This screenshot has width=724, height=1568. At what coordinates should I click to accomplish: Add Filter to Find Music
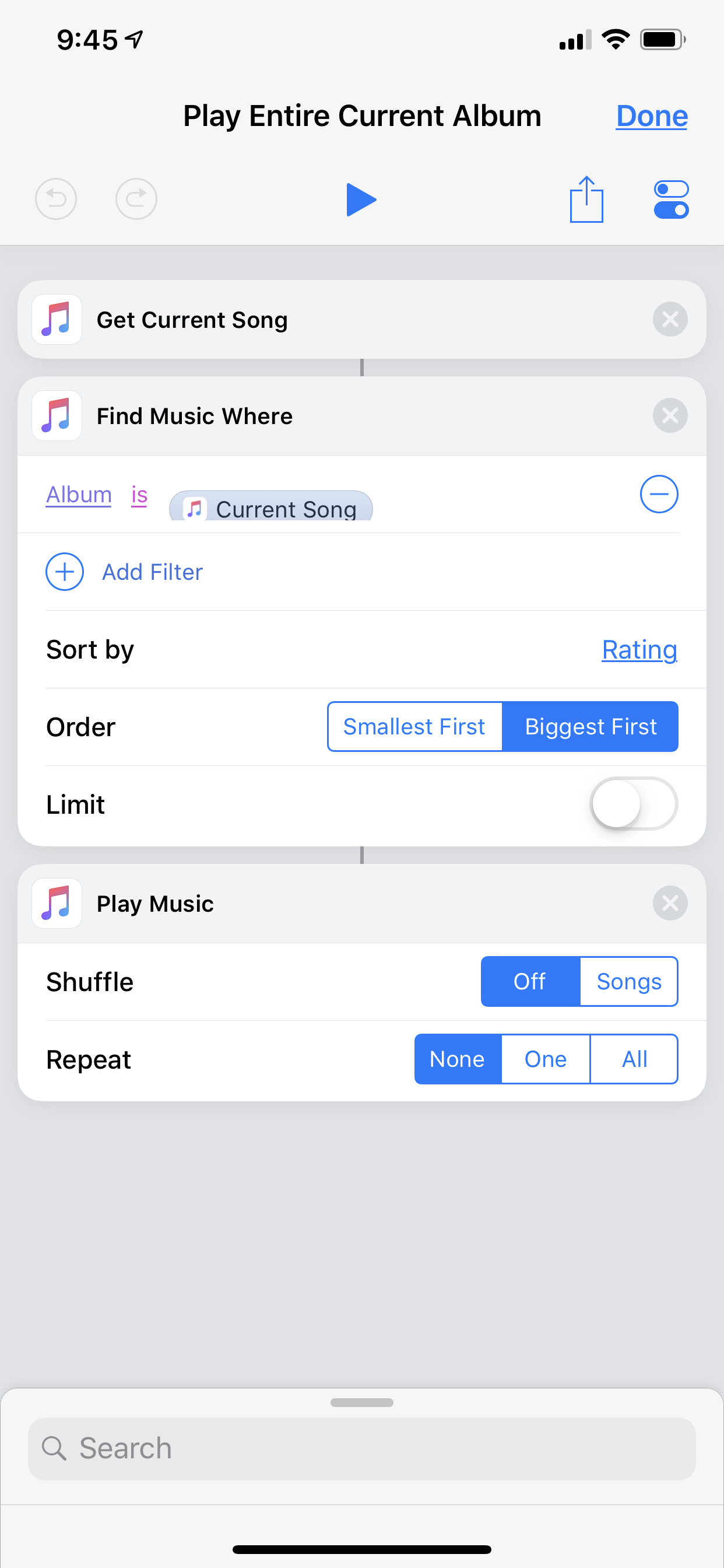(x=125, y=572)
